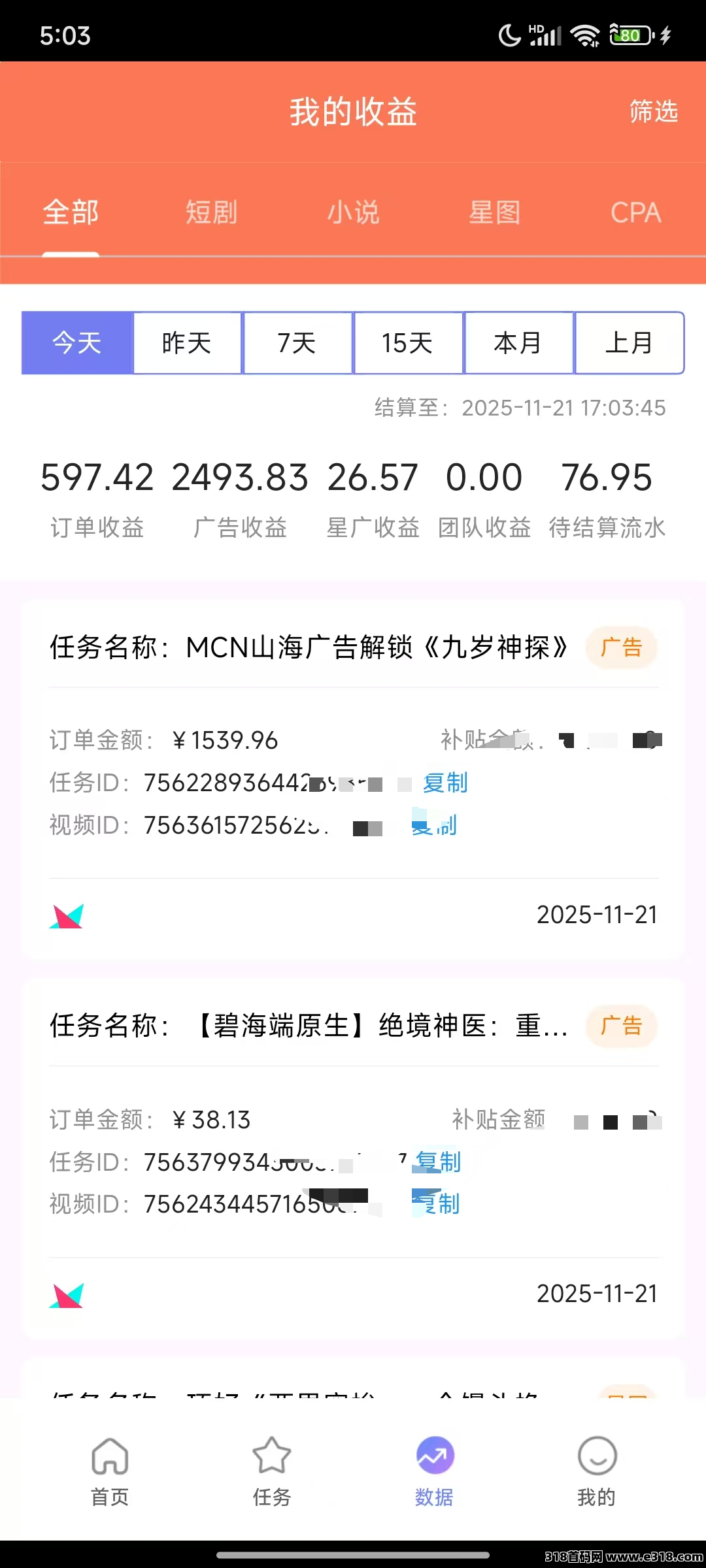This screenshot has width=706, height=1568.
Task: Filter earnings by 15天
Action: coord(408,343)
